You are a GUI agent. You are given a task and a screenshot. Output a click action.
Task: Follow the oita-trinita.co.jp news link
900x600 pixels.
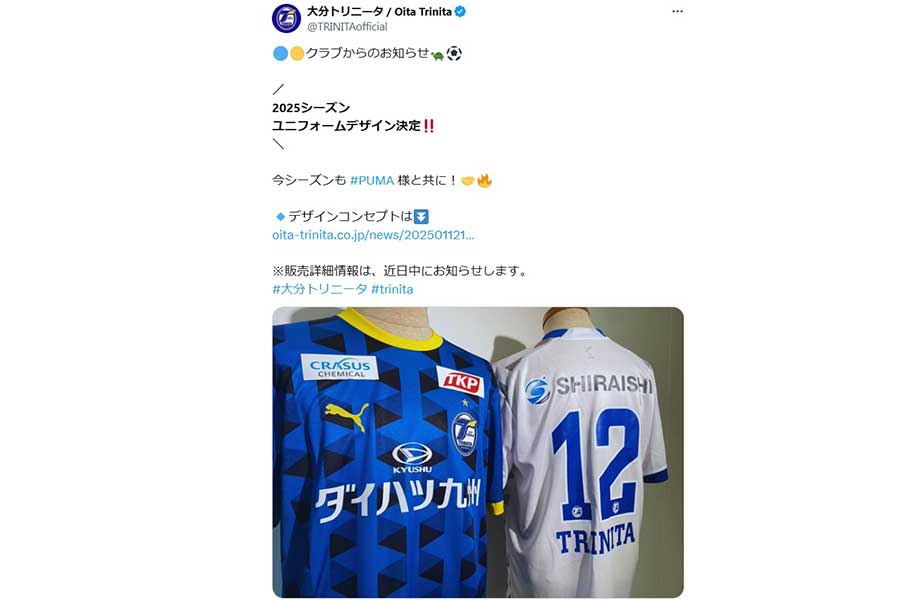[373, 235]
